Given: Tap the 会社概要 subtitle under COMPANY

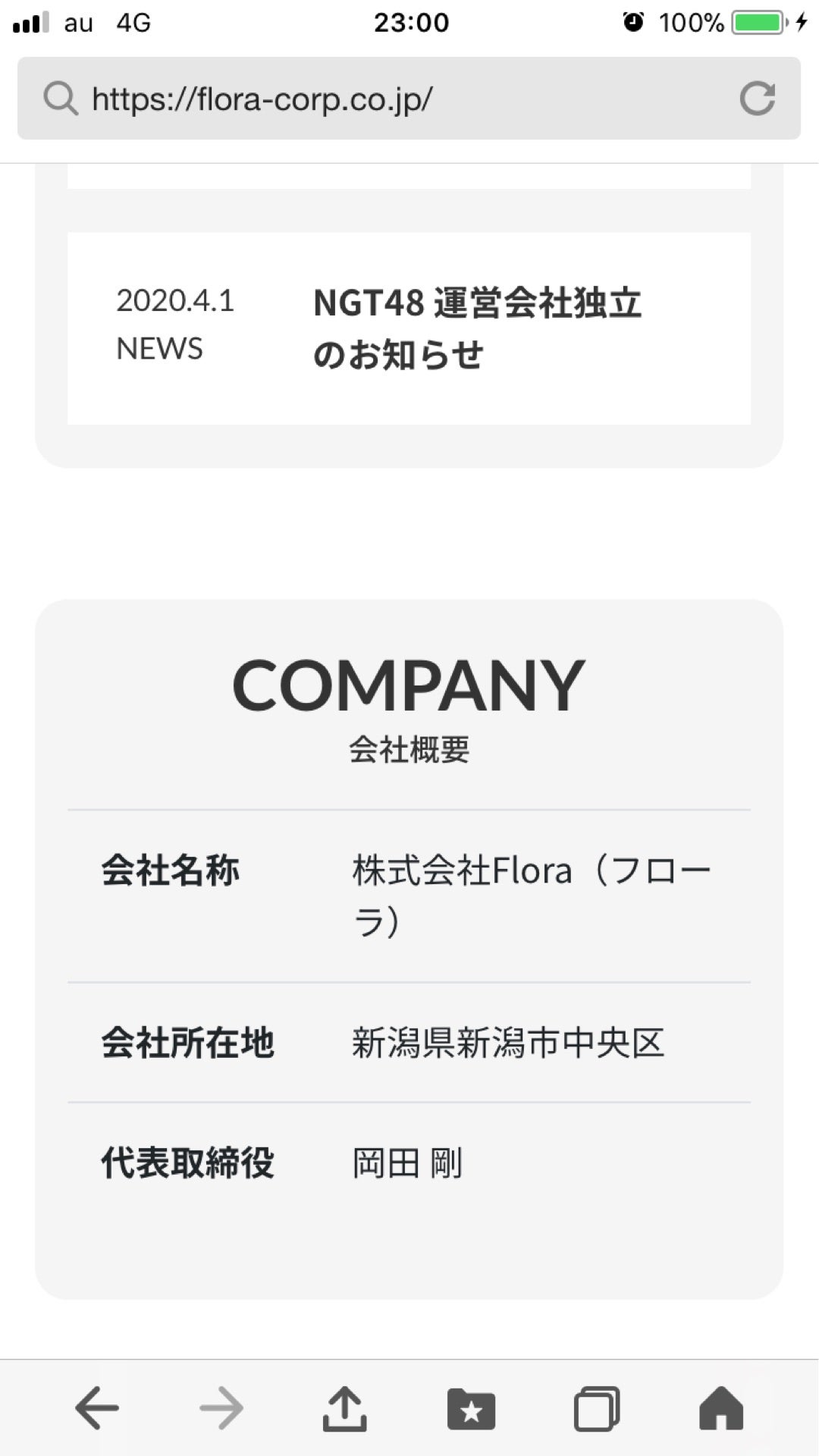Looking at the screenshot, I should (409, 751).
